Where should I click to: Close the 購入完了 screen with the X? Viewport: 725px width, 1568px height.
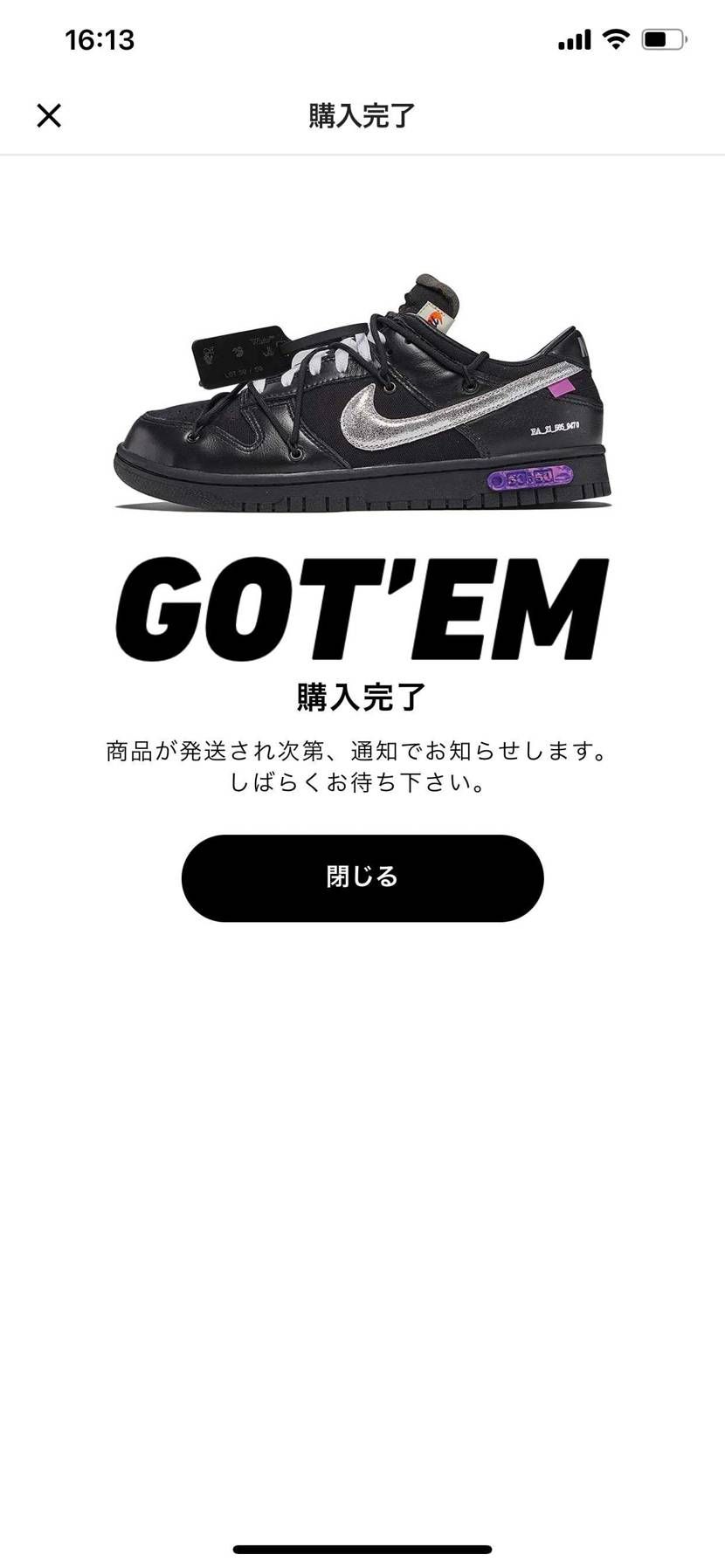point(50,115)
